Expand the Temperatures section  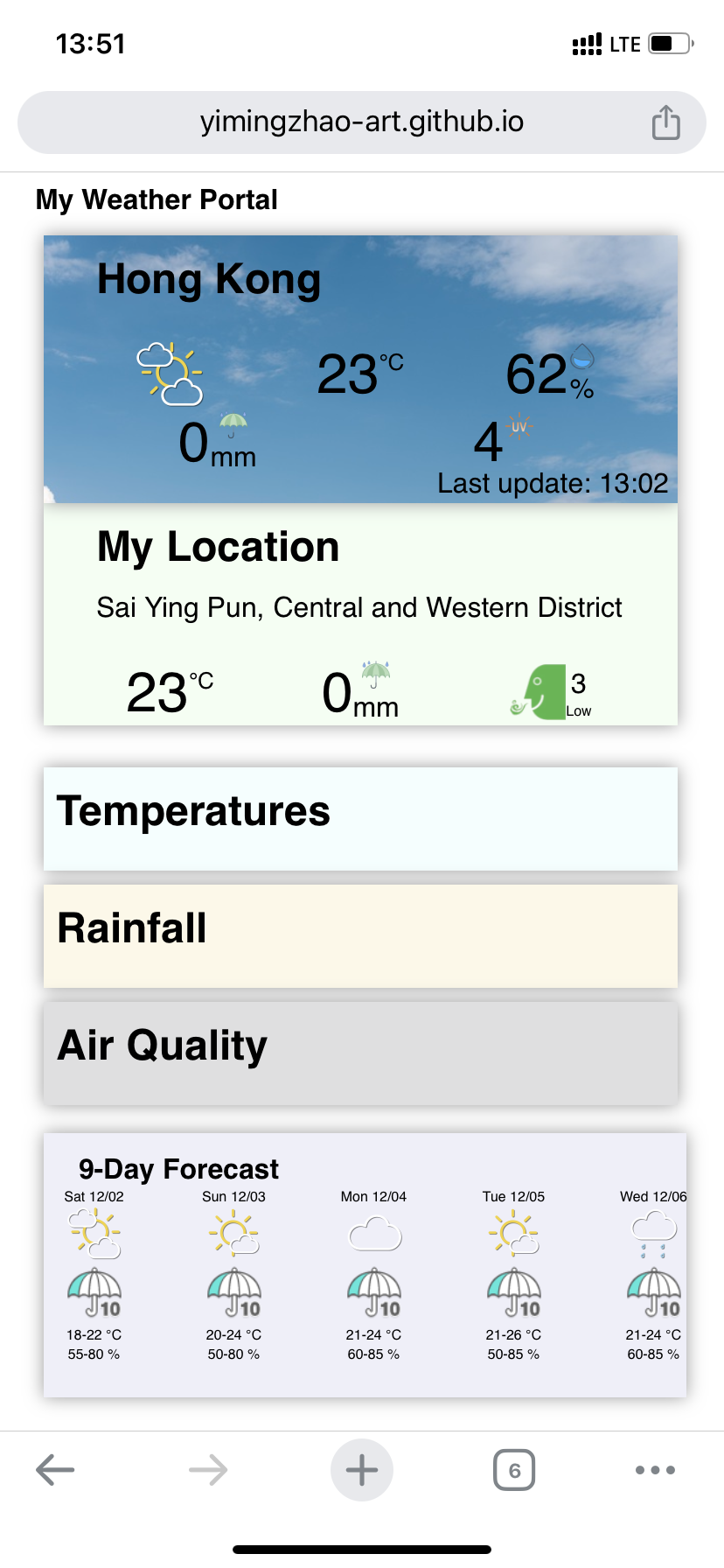(x=360, y=817)
